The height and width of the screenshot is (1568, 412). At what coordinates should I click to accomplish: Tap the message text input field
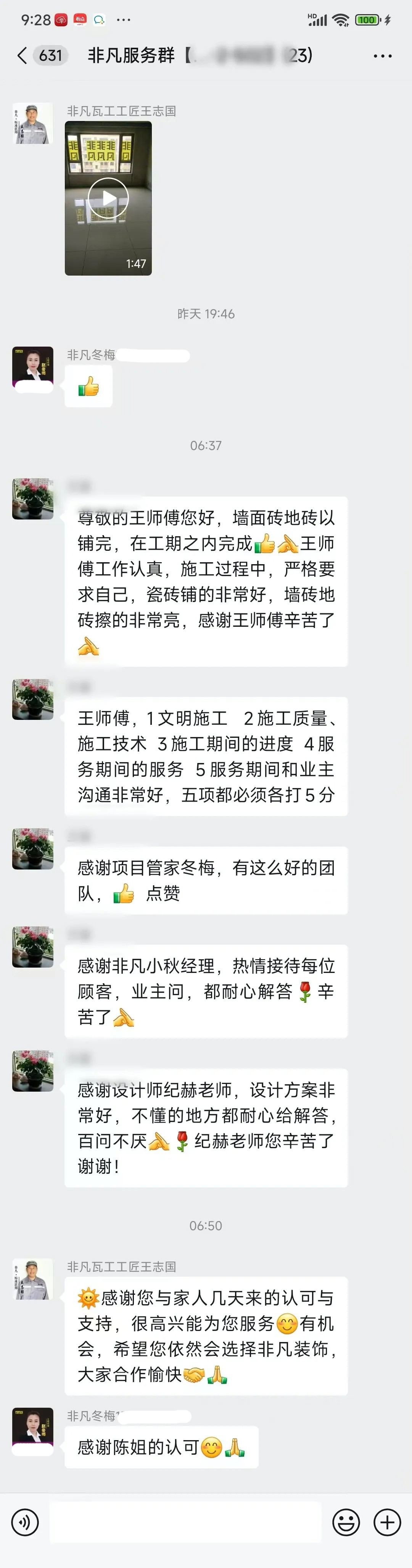pyautogui.click(x=186, y=1522)
